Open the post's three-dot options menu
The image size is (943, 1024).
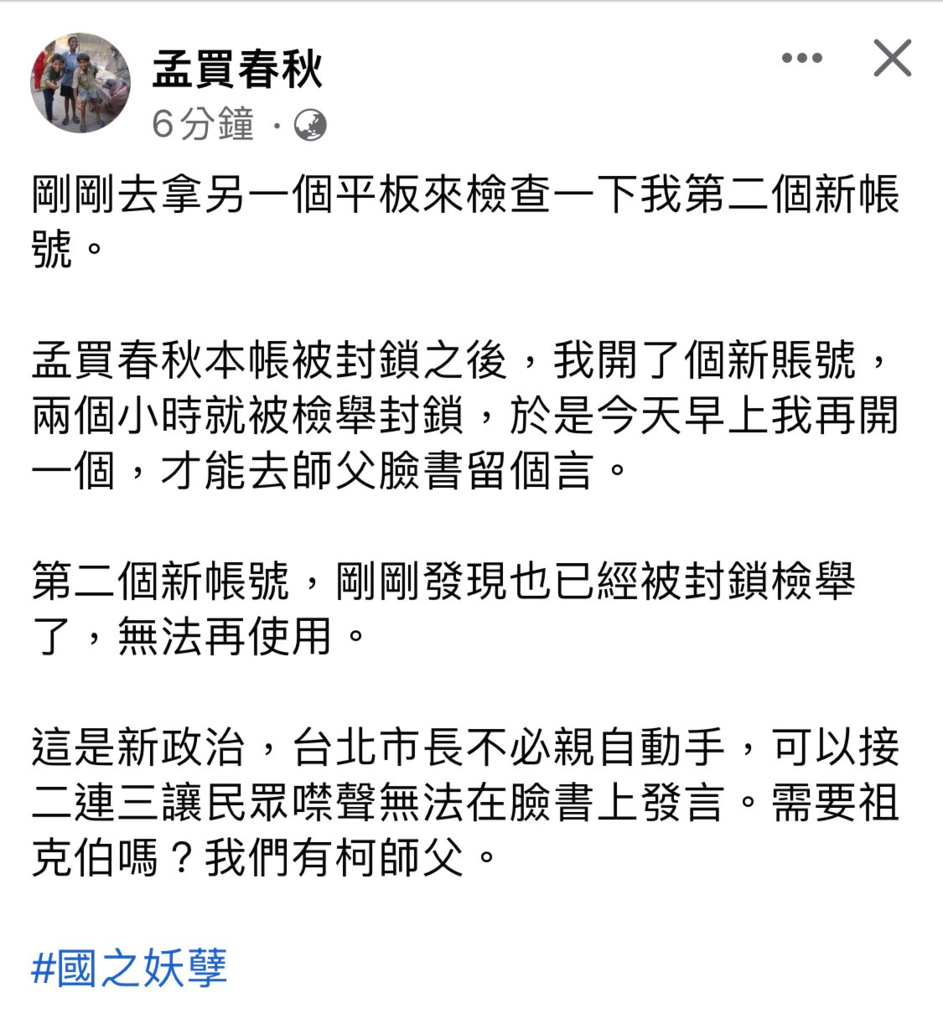coord(802,60)
